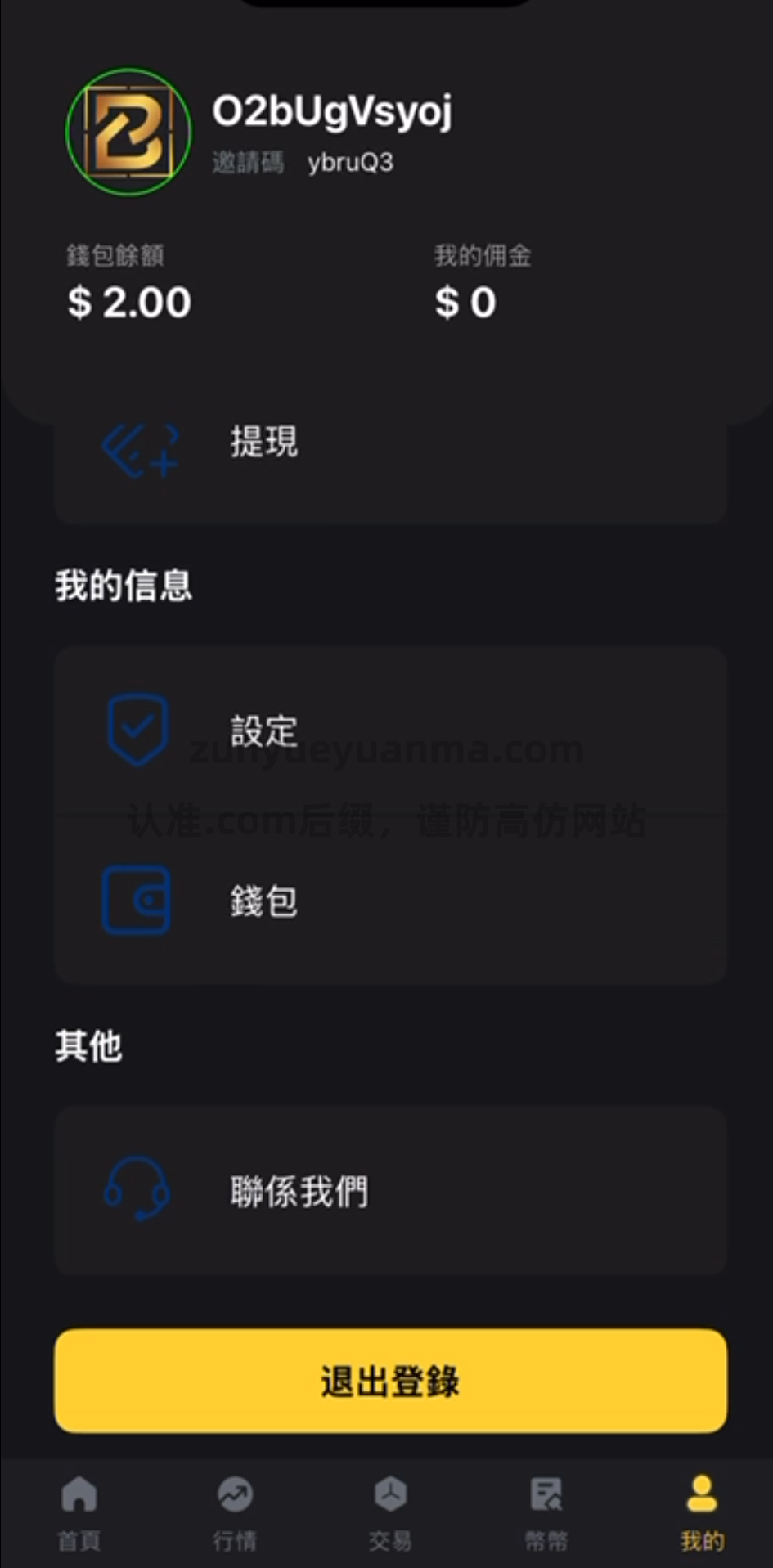The height and width of the screenshot is (1568, 773).
Task: Switch to the 首頁 home tab
Action: tap(79, 1513)
